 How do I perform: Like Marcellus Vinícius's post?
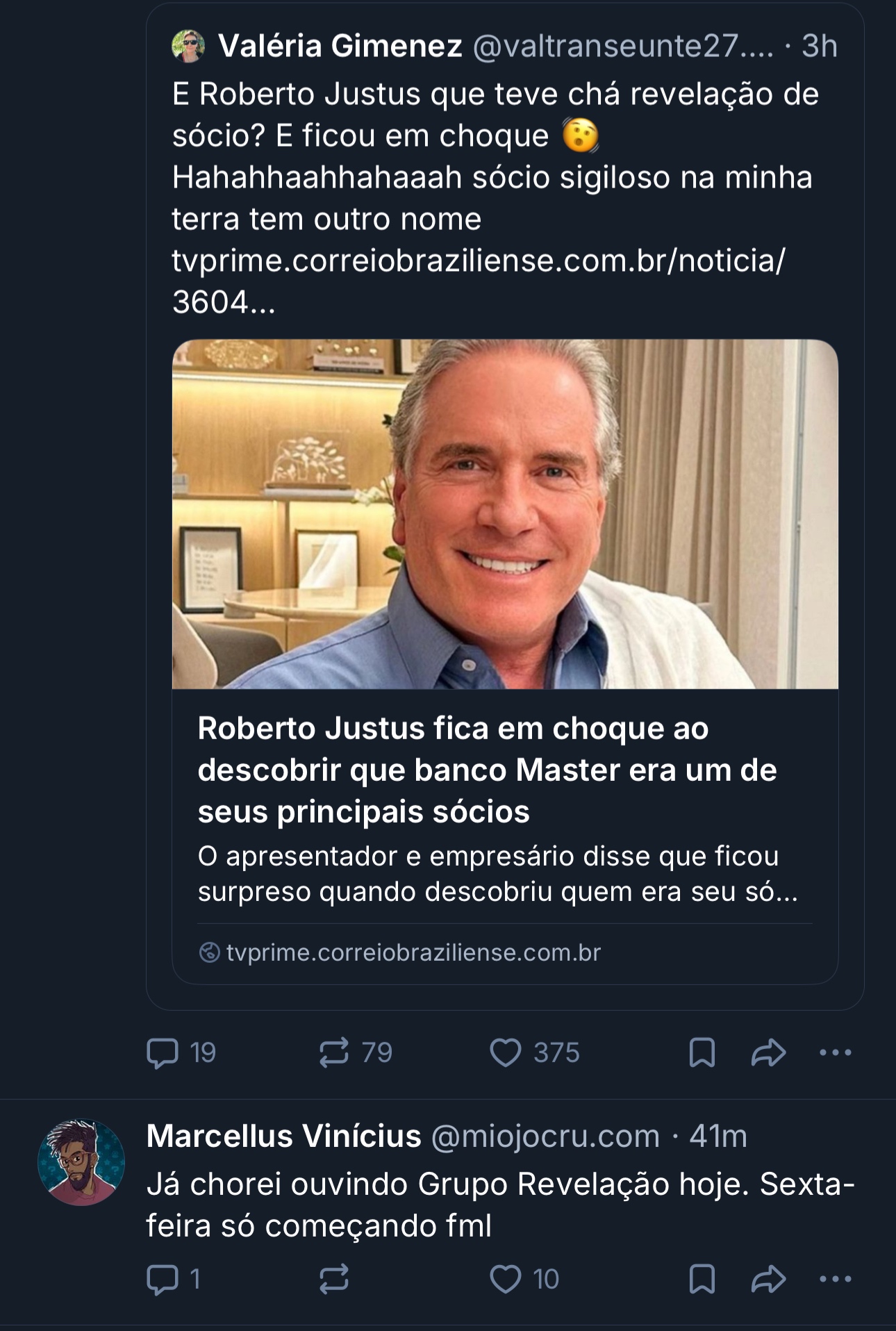(506, 1279)
